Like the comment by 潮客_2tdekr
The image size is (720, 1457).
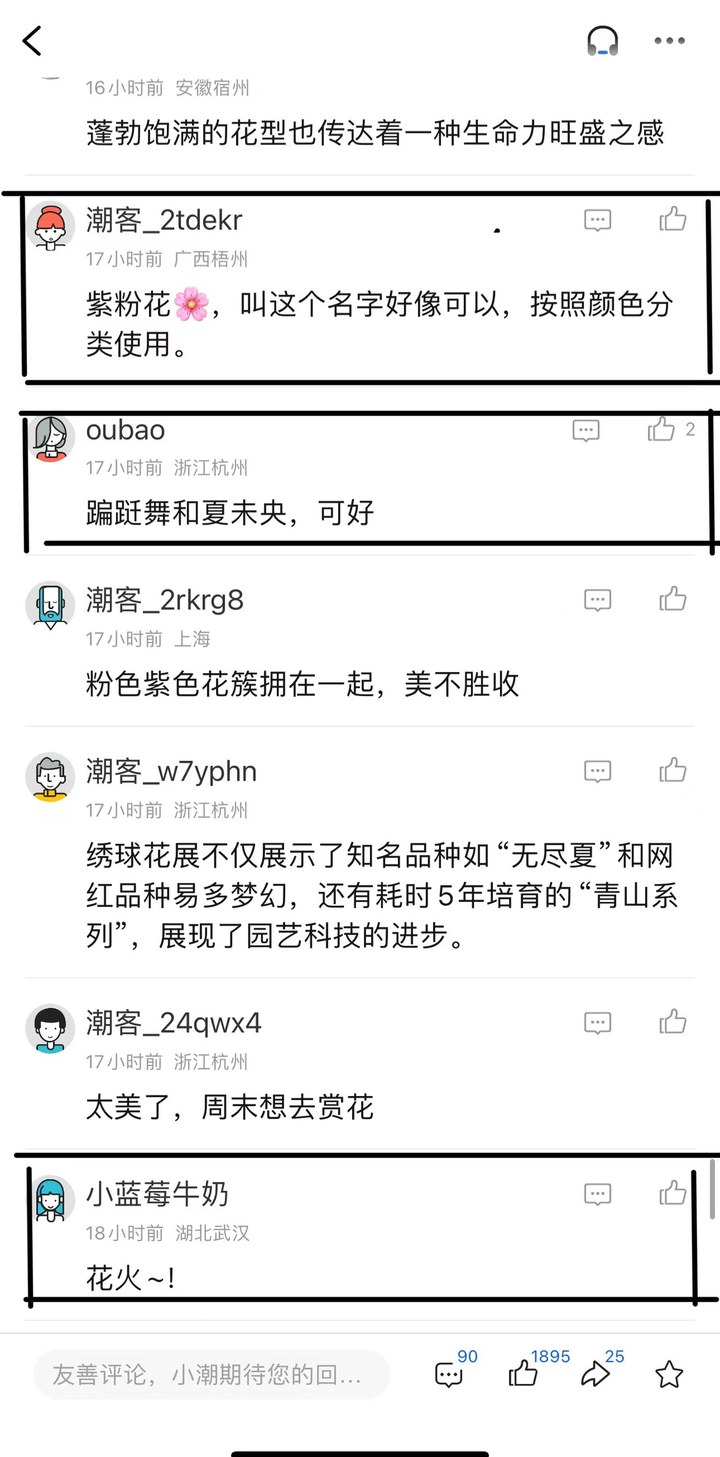[673, 219]
